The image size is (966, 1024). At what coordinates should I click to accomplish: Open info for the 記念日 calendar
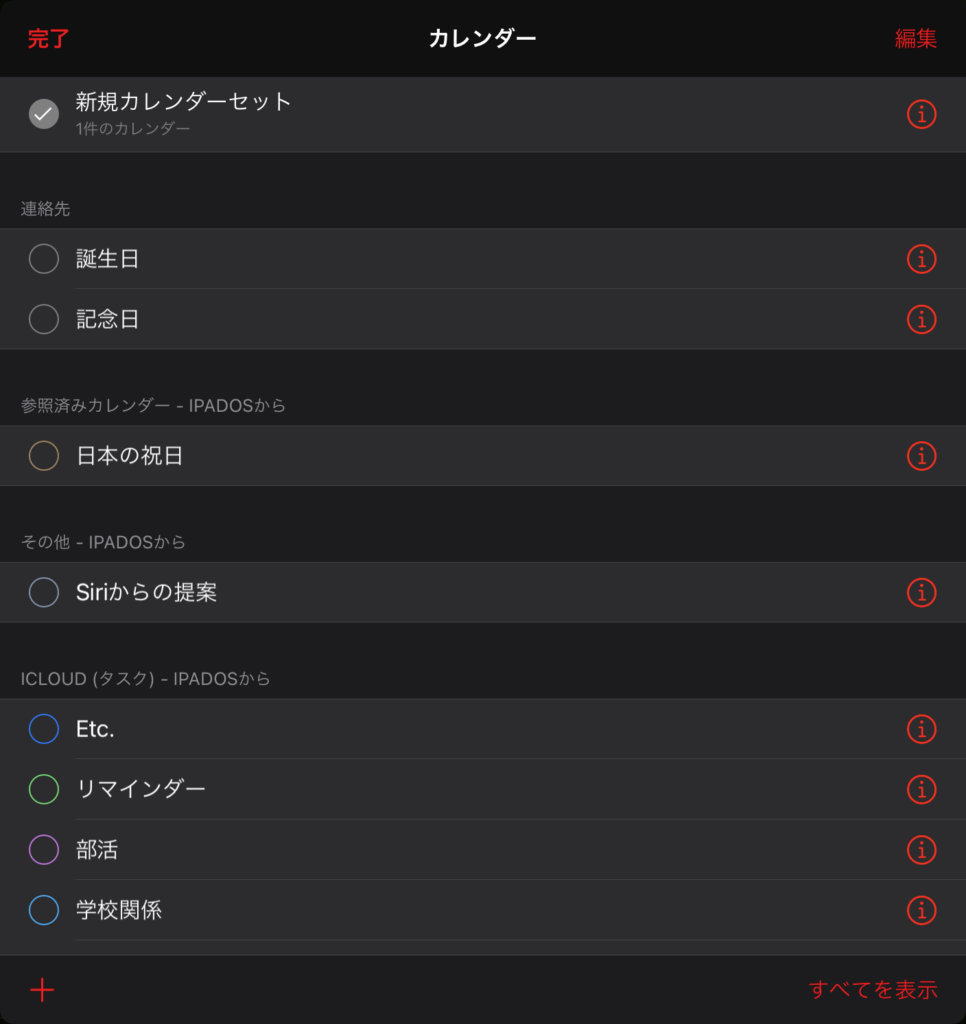(x=921, y=319)
